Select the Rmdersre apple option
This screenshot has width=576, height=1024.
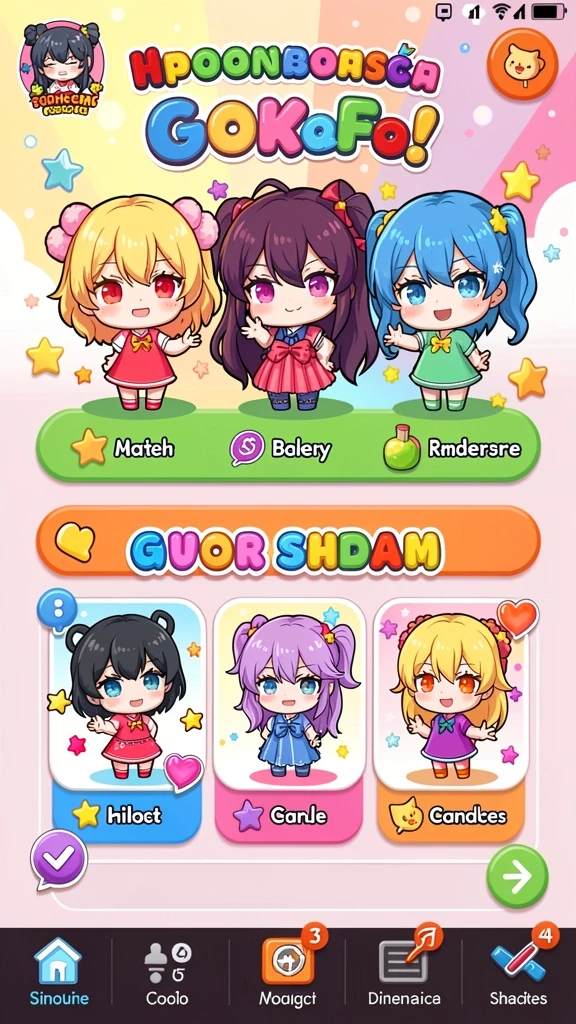(452, 449)
